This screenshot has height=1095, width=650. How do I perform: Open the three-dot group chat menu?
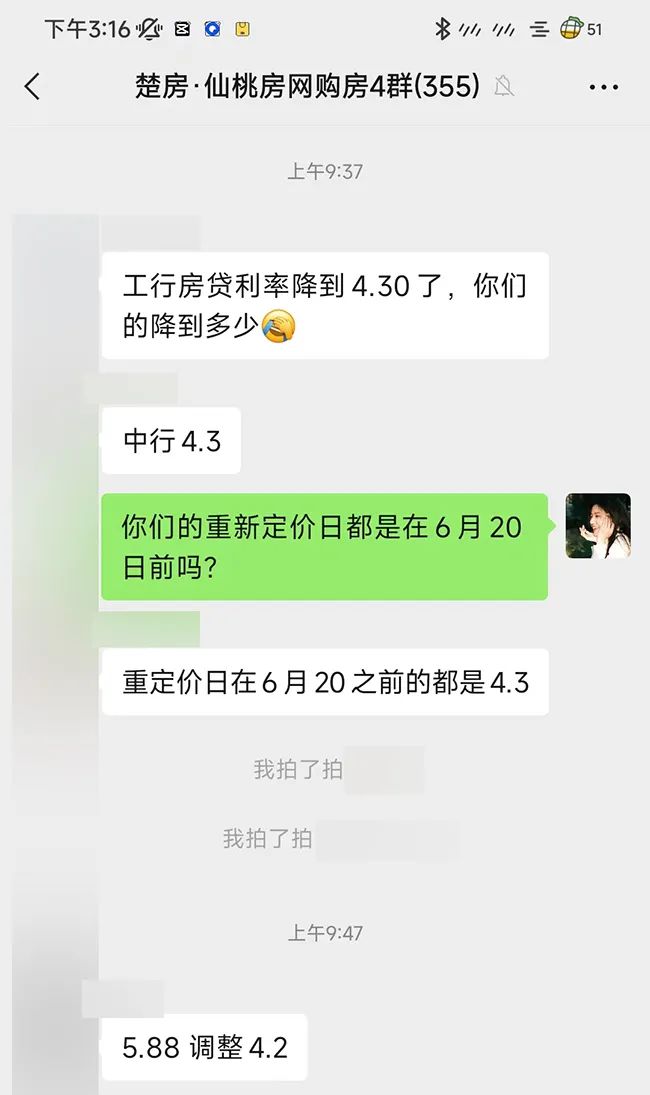click(603, 88)
